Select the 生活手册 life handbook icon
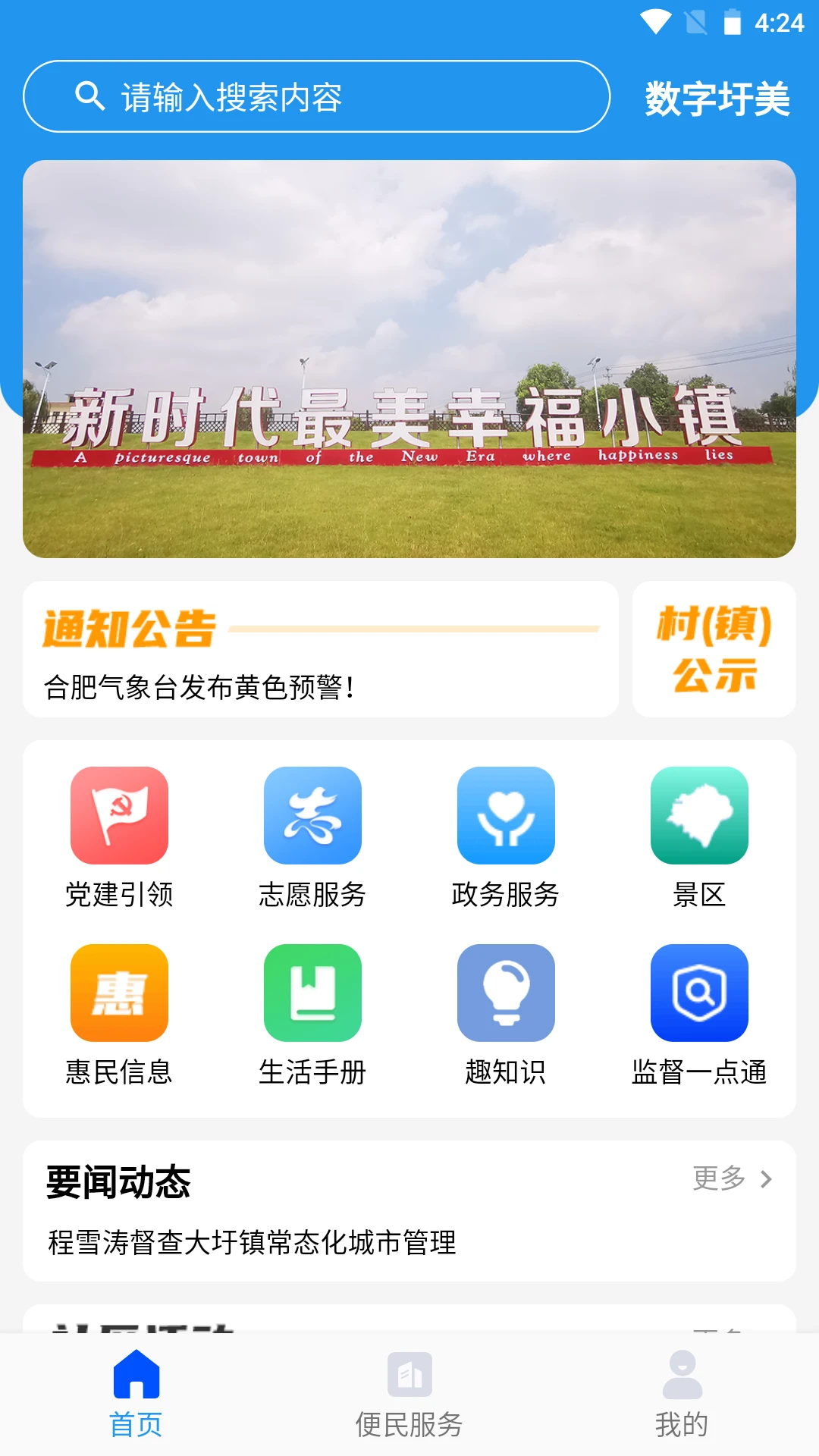Screen dimensions: 819x1456 click(x=312, y=993)
